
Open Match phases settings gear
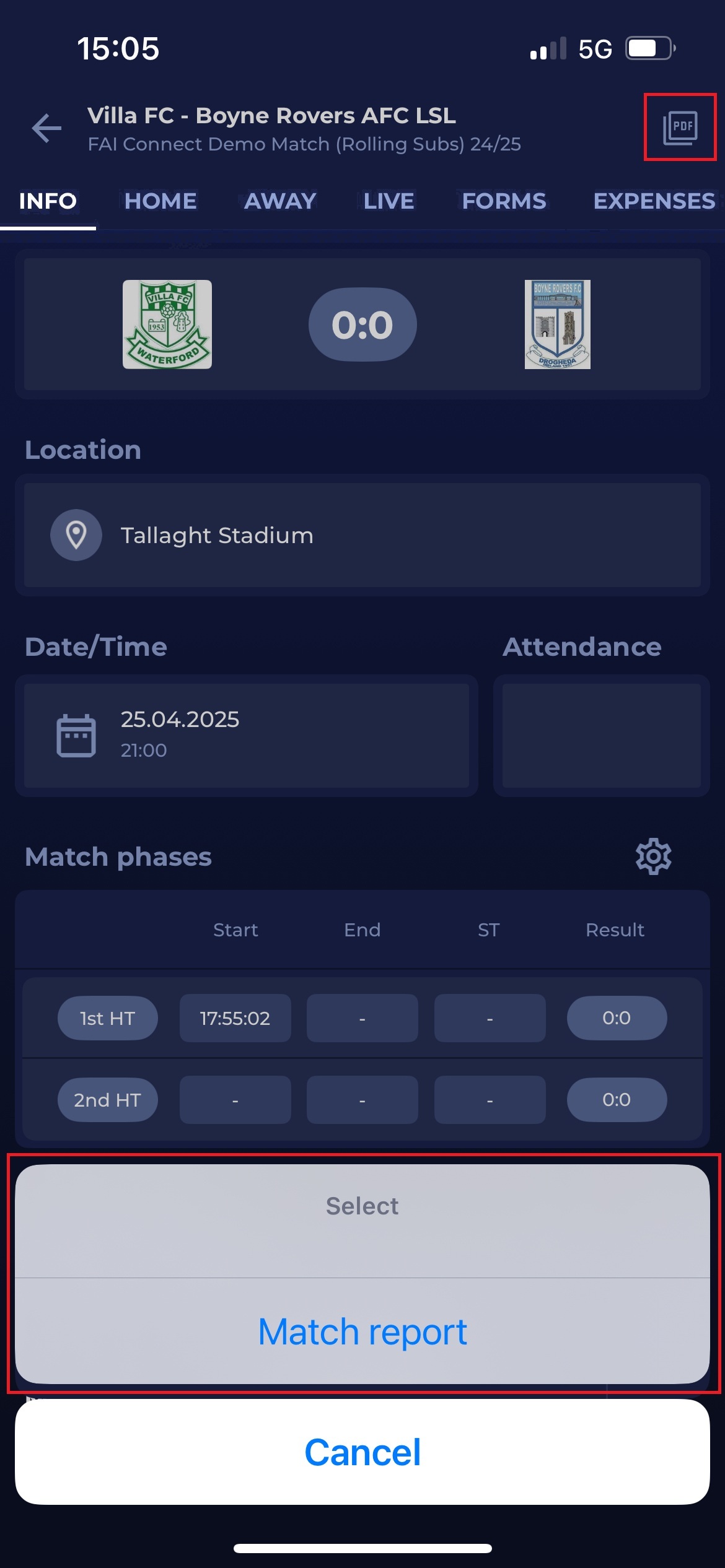[653, 856]
